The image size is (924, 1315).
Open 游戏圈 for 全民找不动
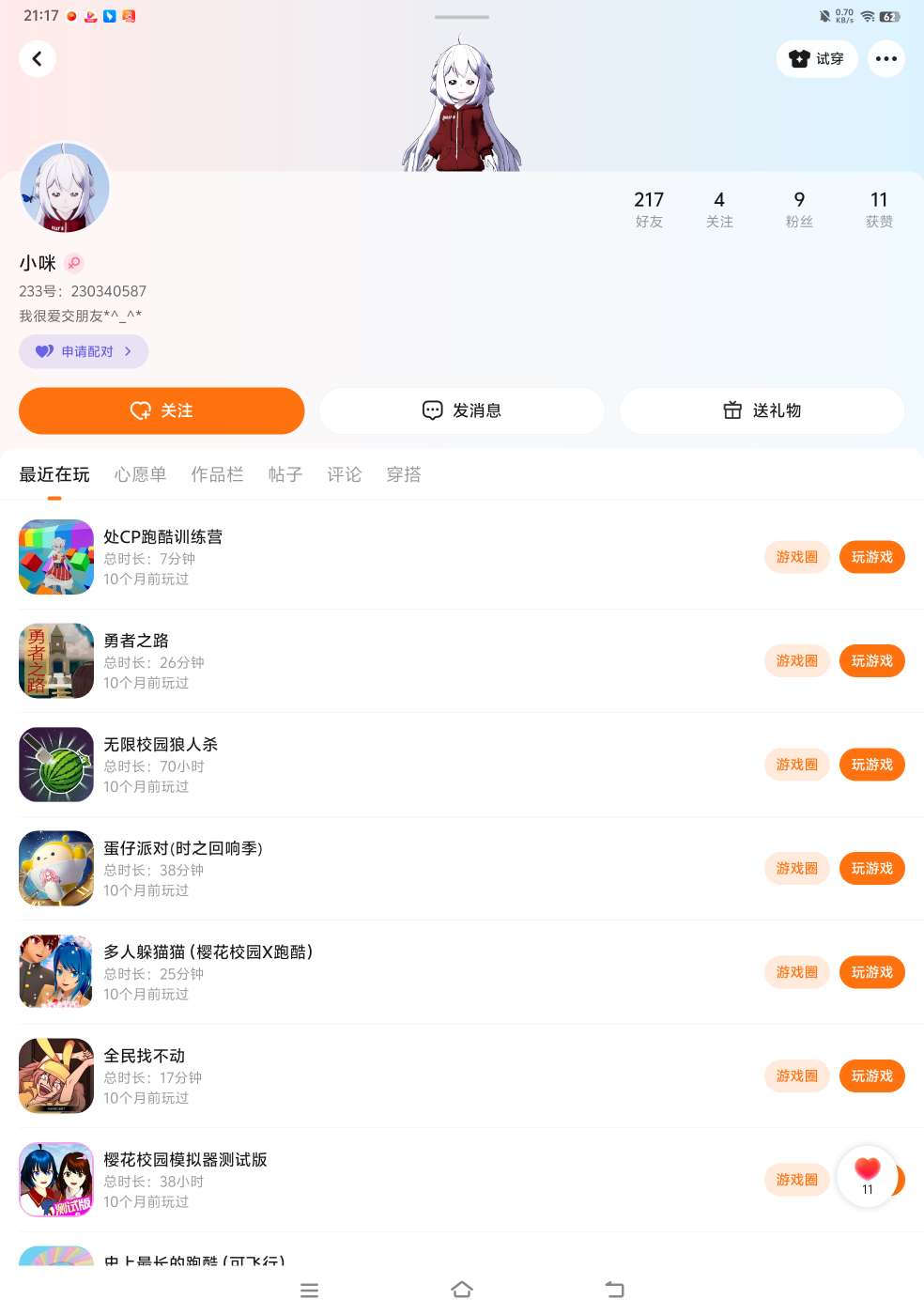click(x=796, y=1076)
